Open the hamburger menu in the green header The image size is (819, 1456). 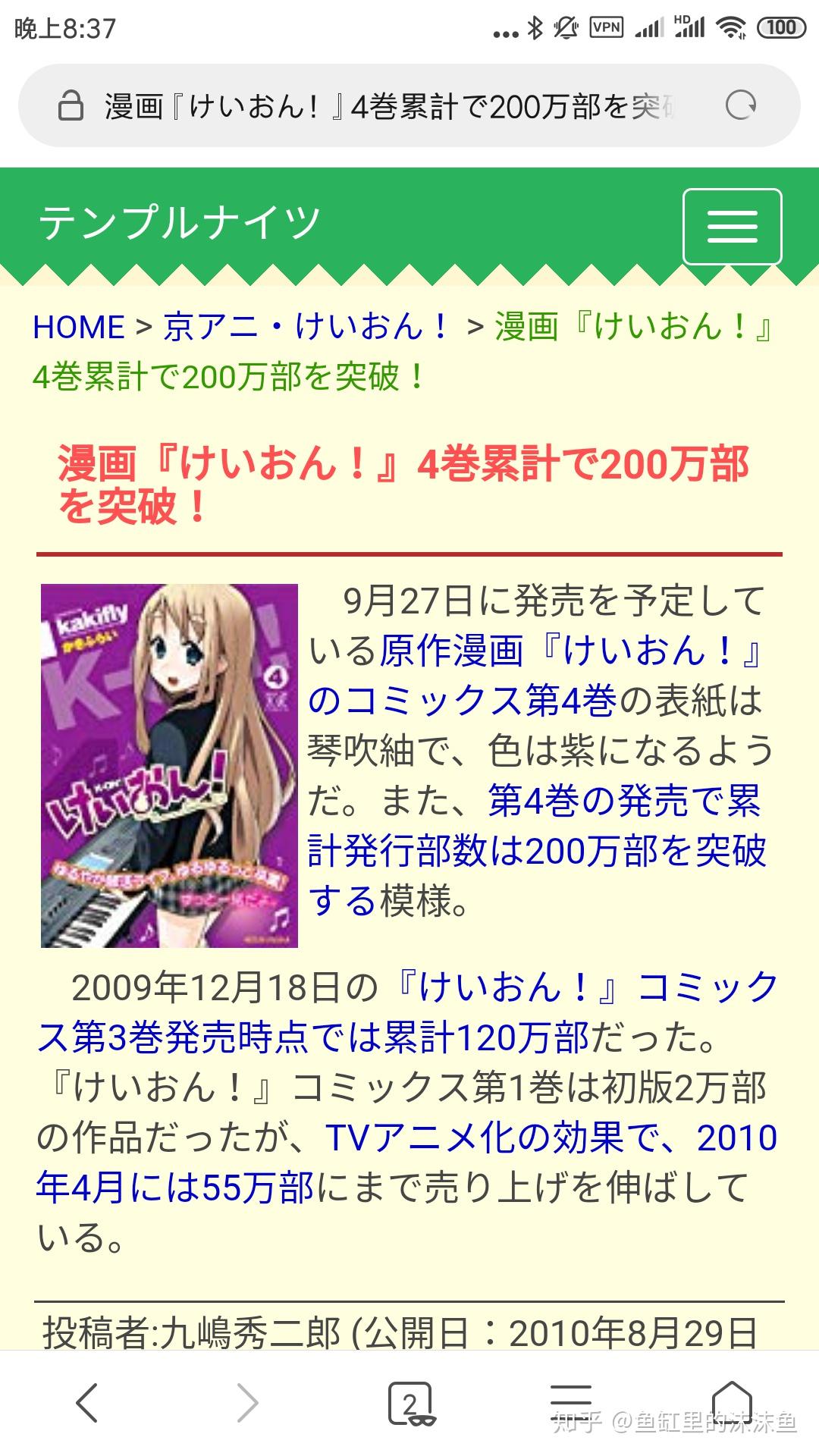(732, 226)
